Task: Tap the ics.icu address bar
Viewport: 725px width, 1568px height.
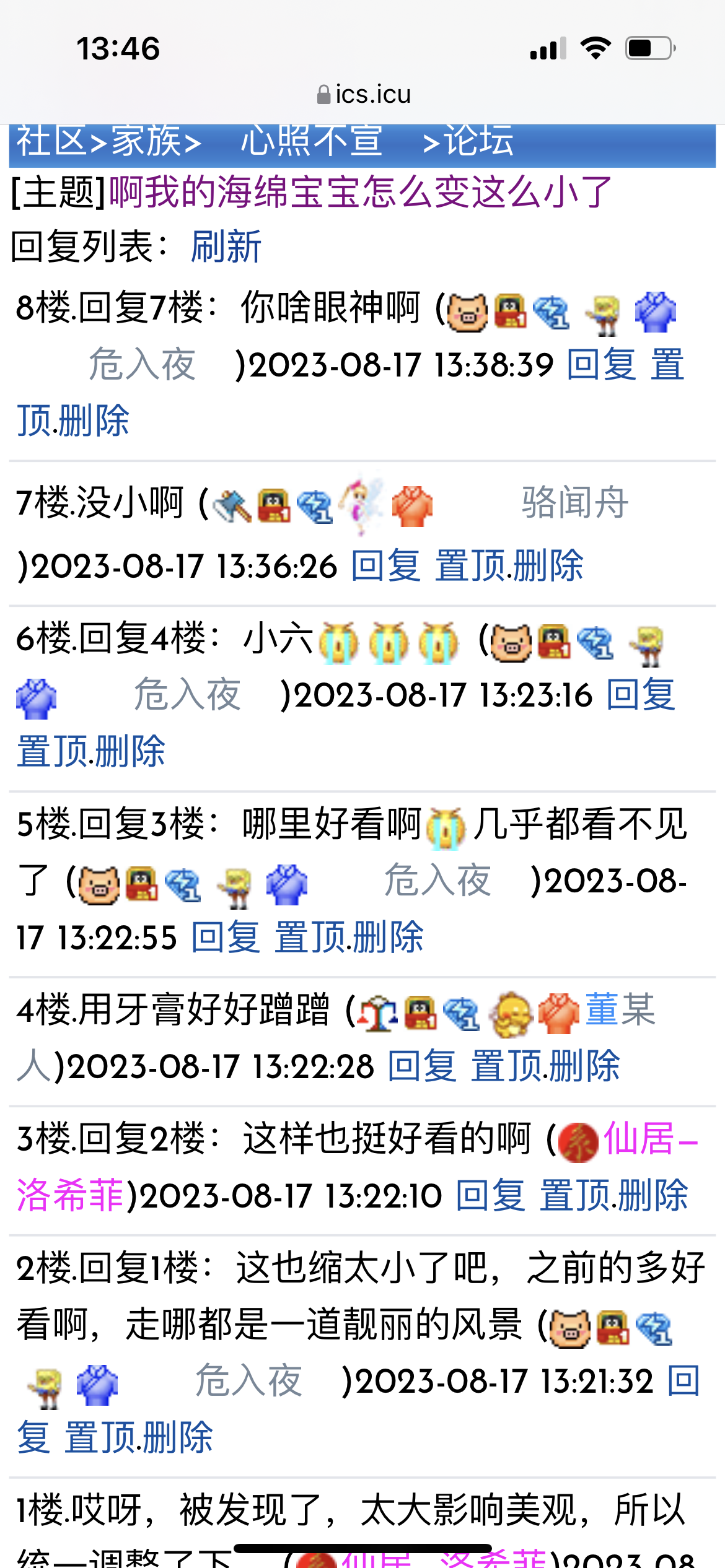Action: click(x=363, y=95)
